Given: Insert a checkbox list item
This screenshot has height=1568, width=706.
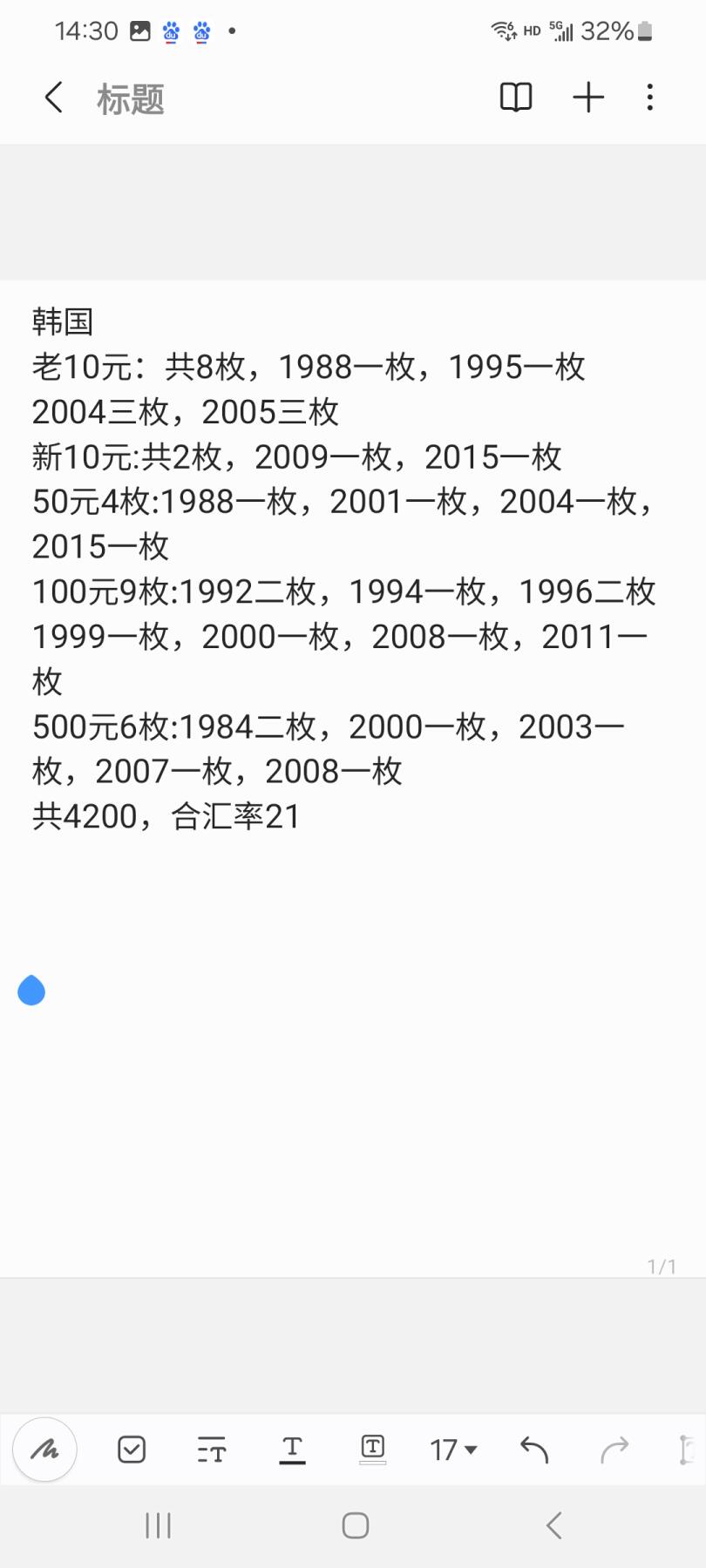Looking at the screenshot, I should click(132, 1450).
